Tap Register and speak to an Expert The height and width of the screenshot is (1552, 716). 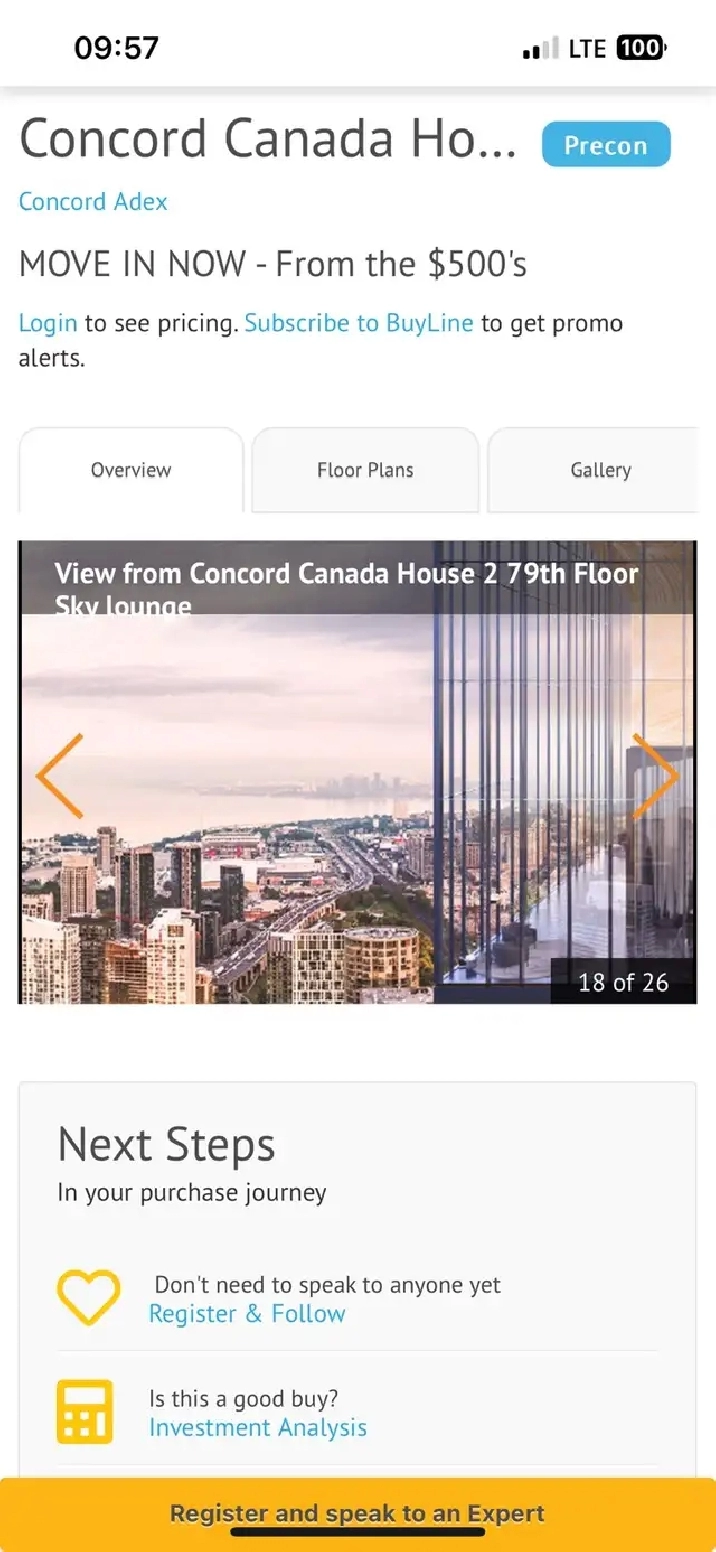tap(358, 1514)
